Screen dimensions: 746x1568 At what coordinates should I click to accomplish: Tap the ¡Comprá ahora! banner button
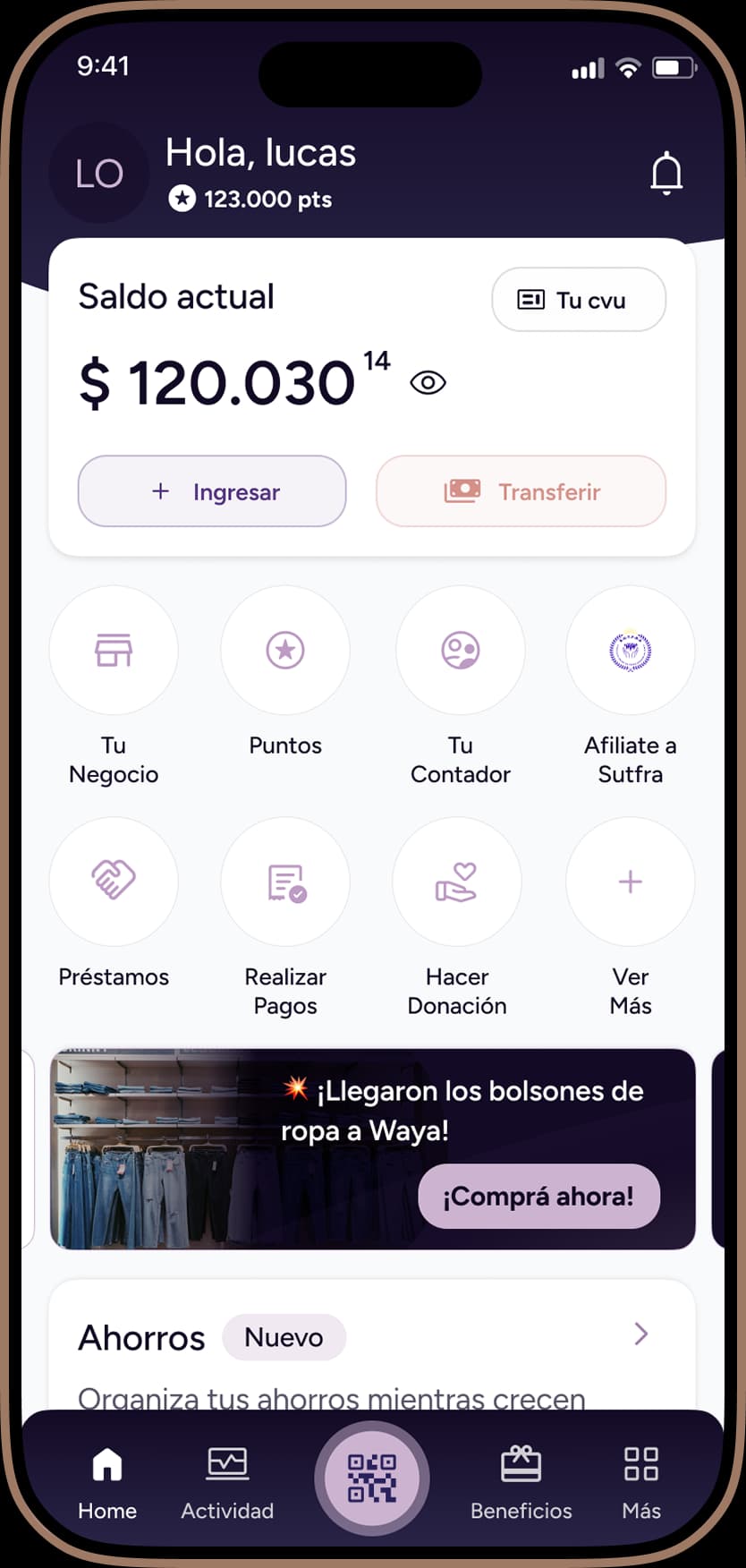(538, 1197)
